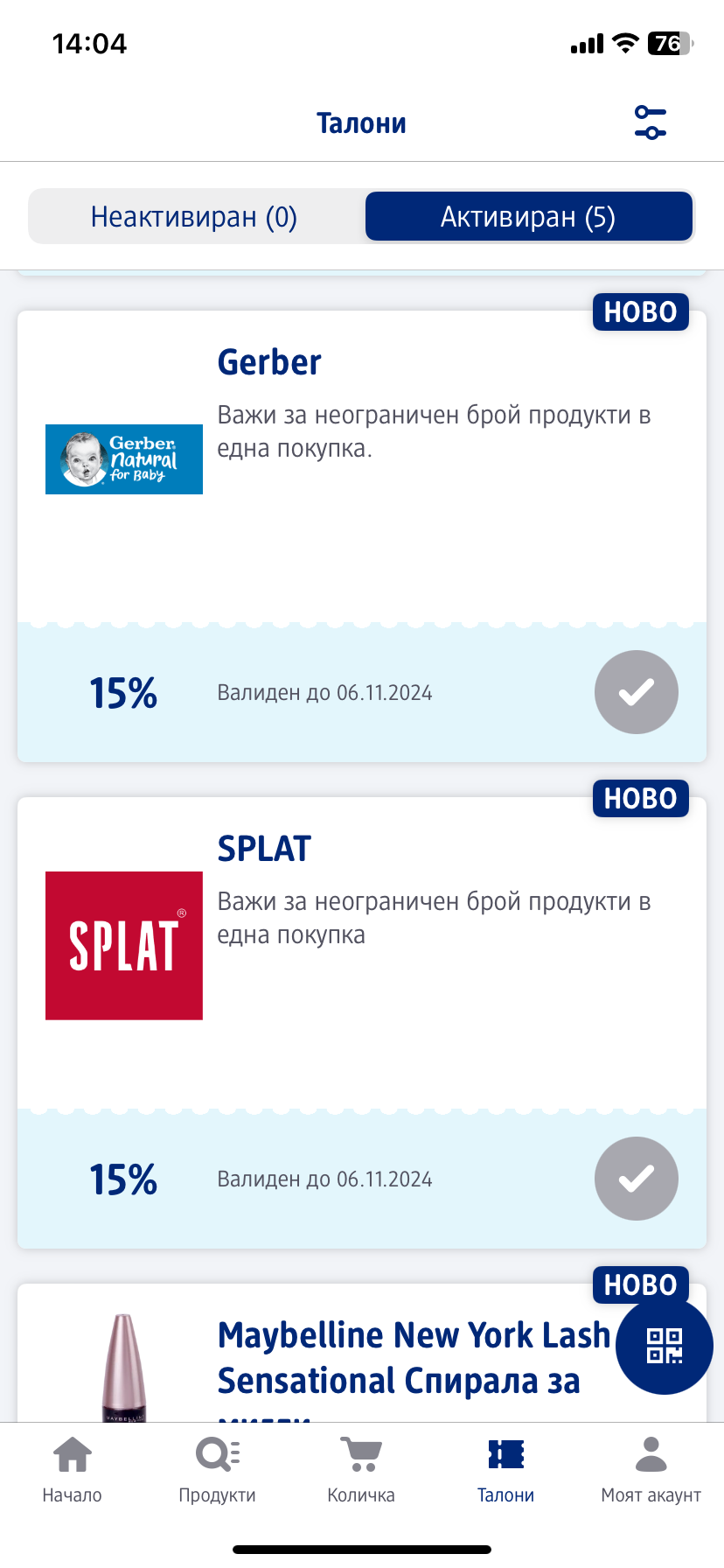Switch to the Неактивиран (0) tab
This screenshot has height=1568, width=724.
(x=194, y=217)
